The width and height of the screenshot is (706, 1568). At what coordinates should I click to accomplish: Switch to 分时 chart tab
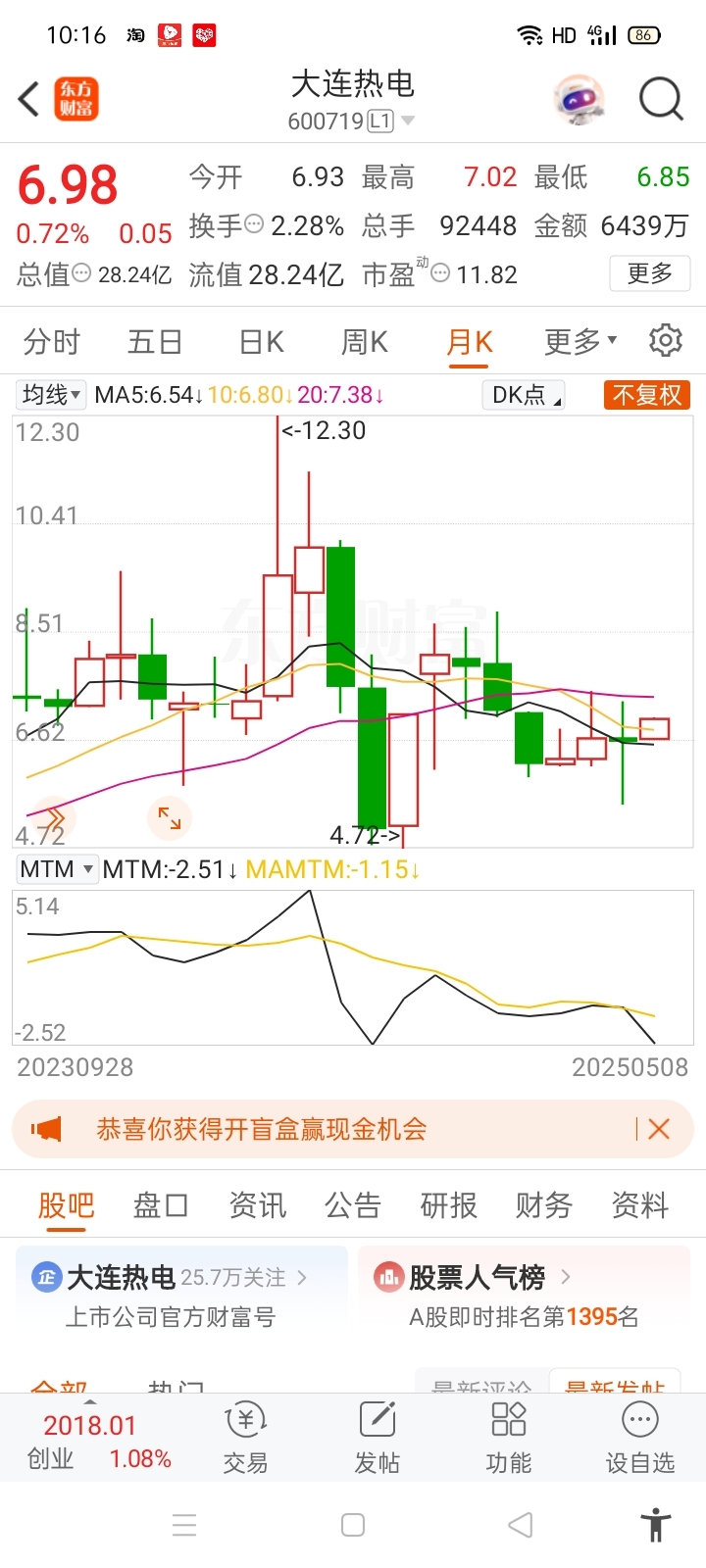[x=52, y=342]
